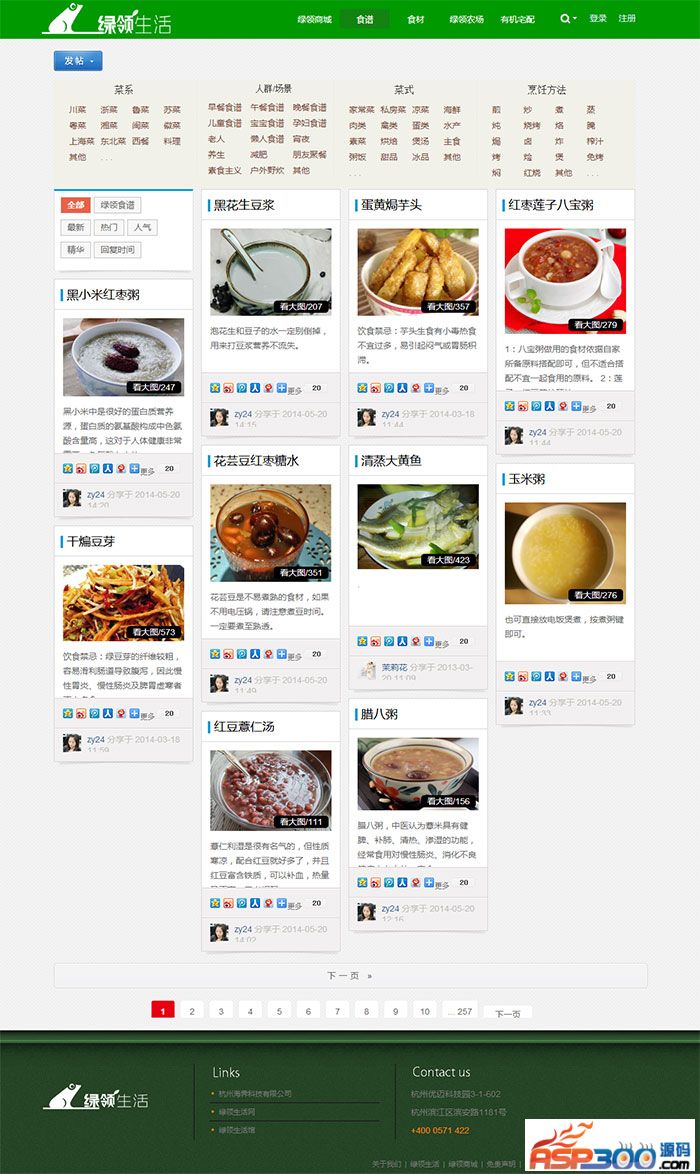Open the search icon in the top bar
Image resolution: width=700 pixels, height=1174 pixels.
pos(566,19)
